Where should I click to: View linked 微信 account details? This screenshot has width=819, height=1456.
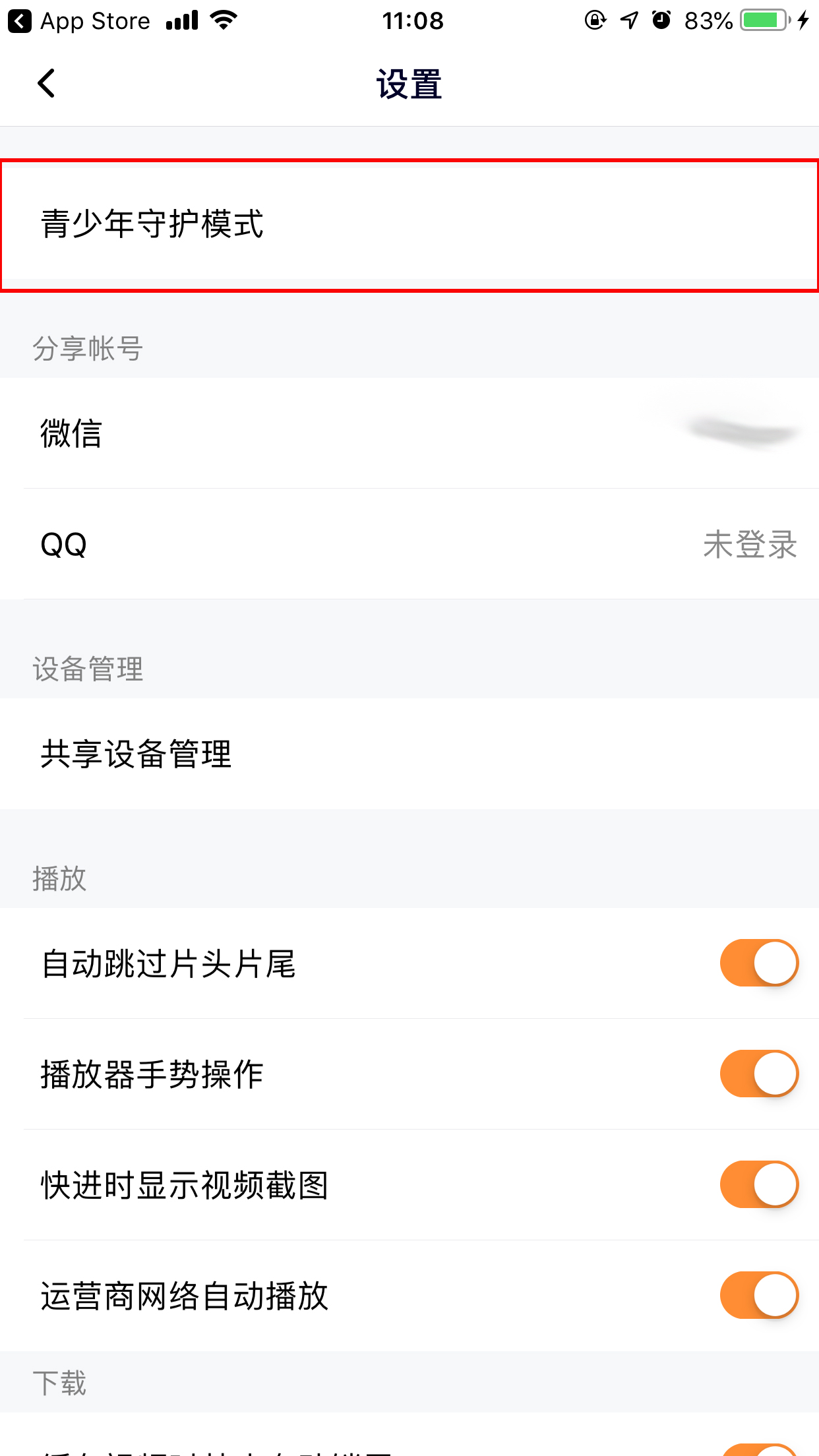coord(409,433)
